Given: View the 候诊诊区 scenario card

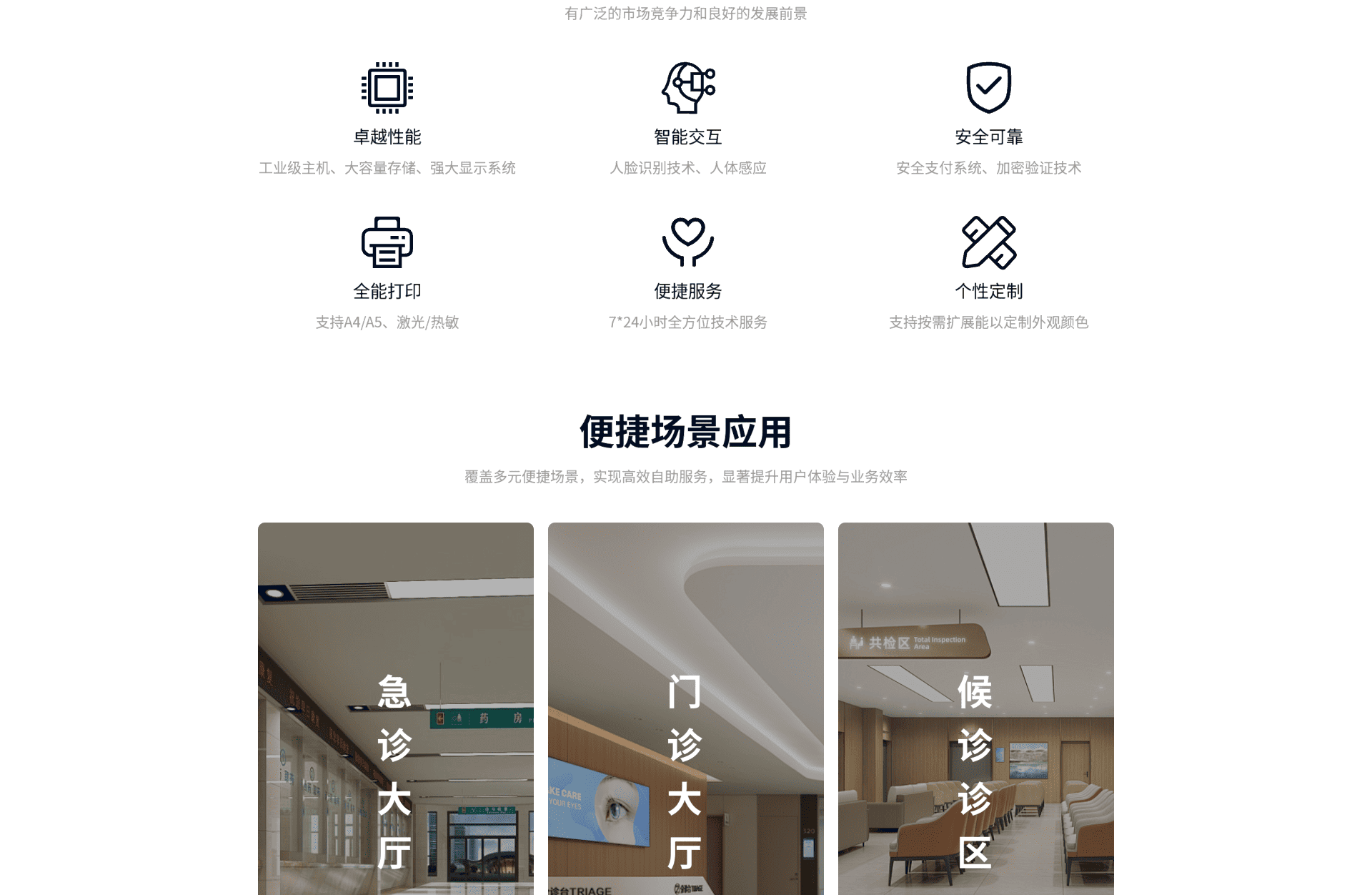Looking at the screenshot, I should coord(975,708).
